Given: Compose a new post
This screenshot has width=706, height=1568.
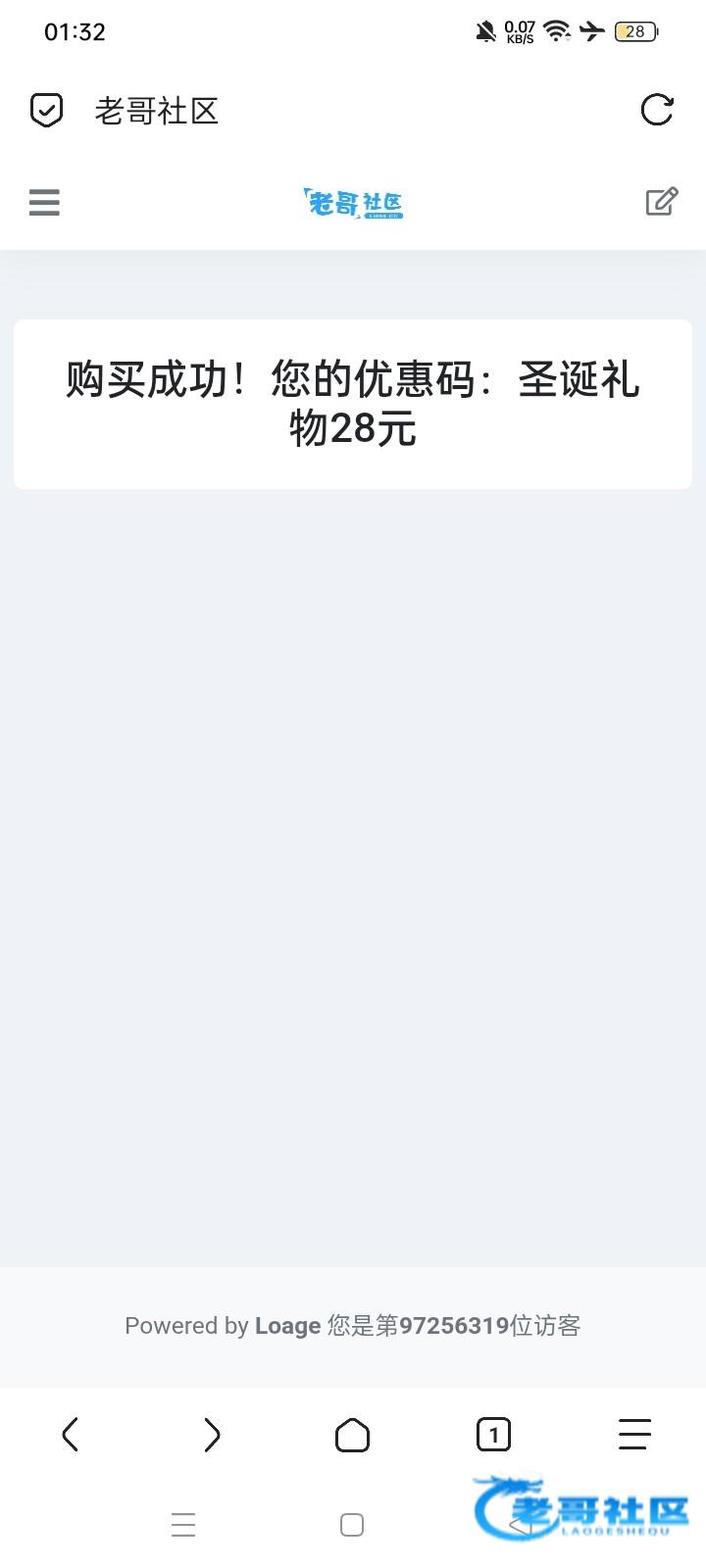Looking at the screenshot, I should [662, 202].
